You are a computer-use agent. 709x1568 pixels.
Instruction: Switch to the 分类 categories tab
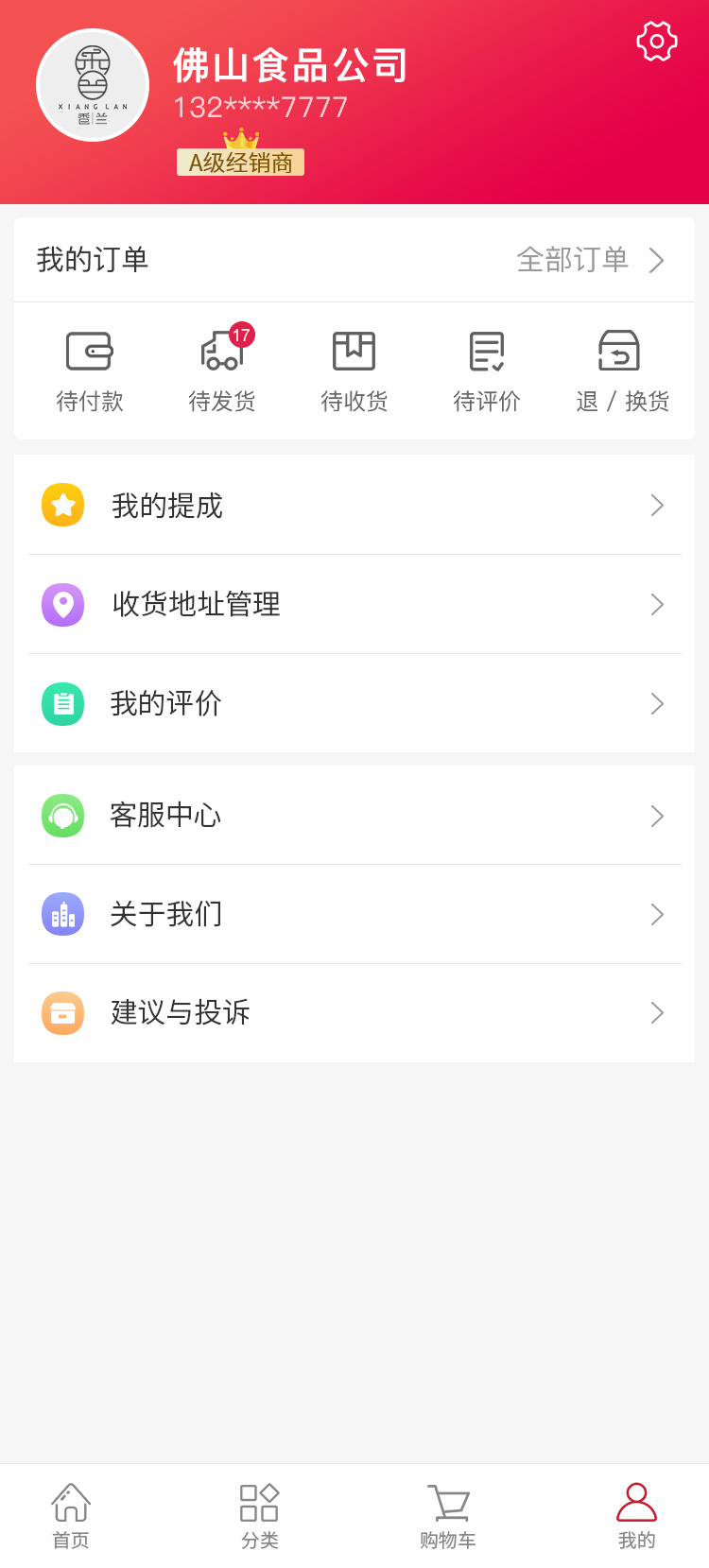tap(259, 1515)
